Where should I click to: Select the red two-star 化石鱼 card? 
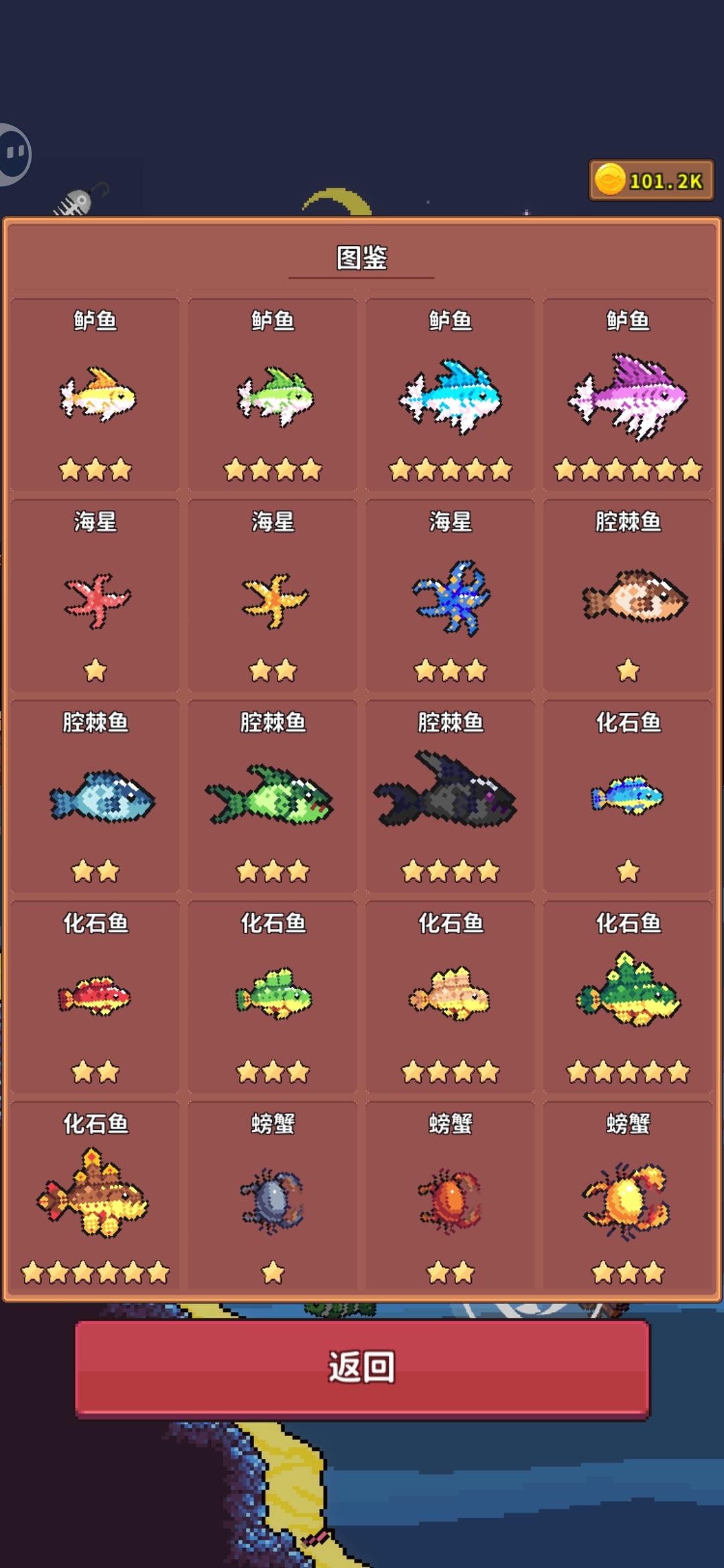95,997
